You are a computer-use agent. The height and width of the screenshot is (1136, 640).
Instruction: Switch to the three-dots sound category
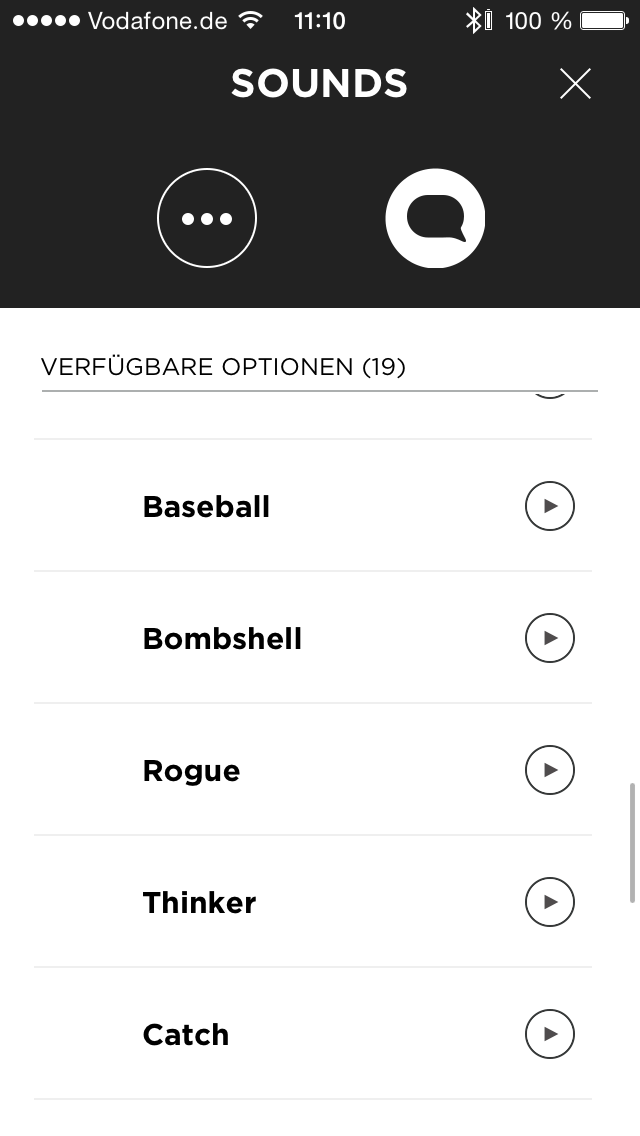207,218
